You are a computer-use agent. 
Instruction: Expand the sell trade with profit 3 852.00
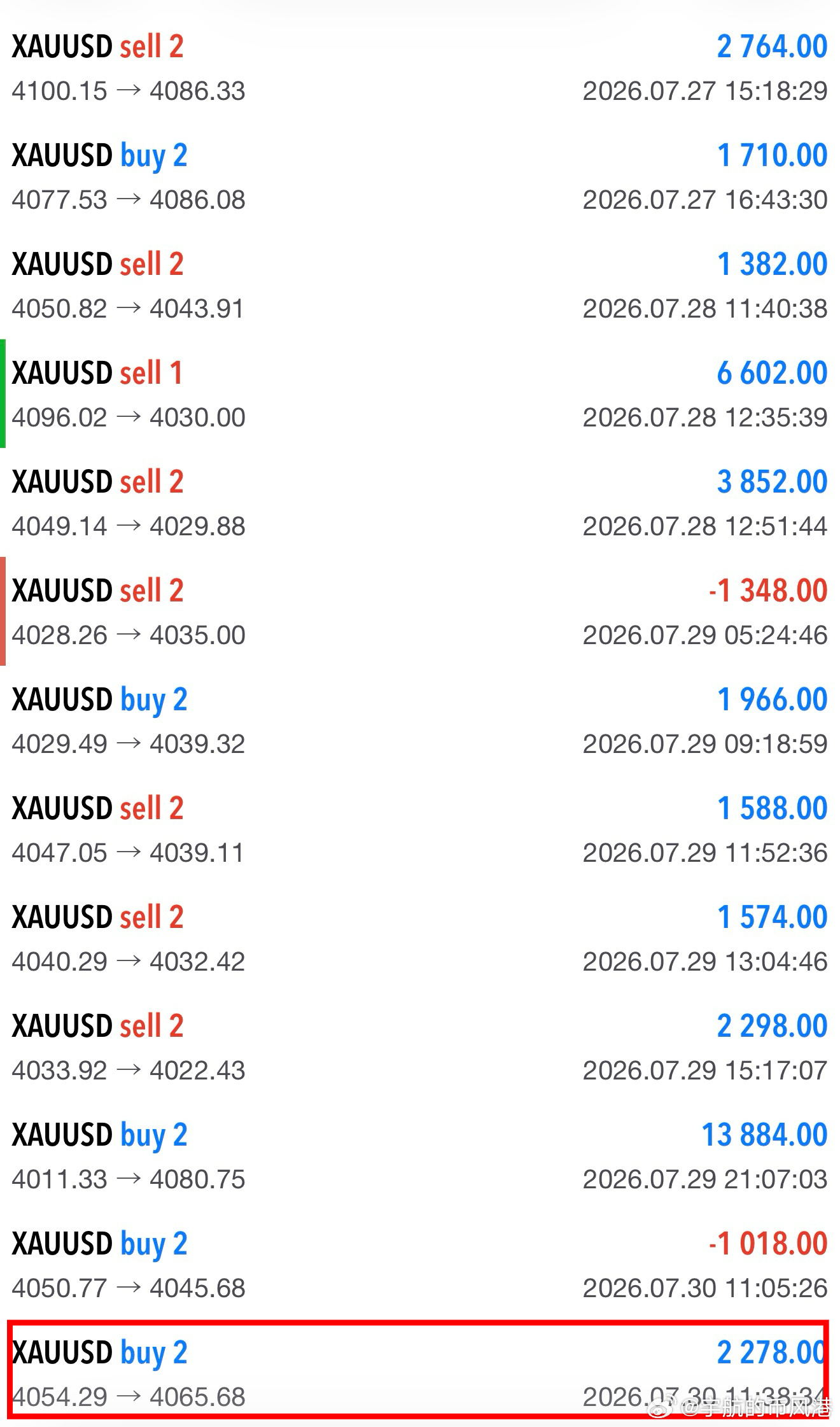coord(420,503)
